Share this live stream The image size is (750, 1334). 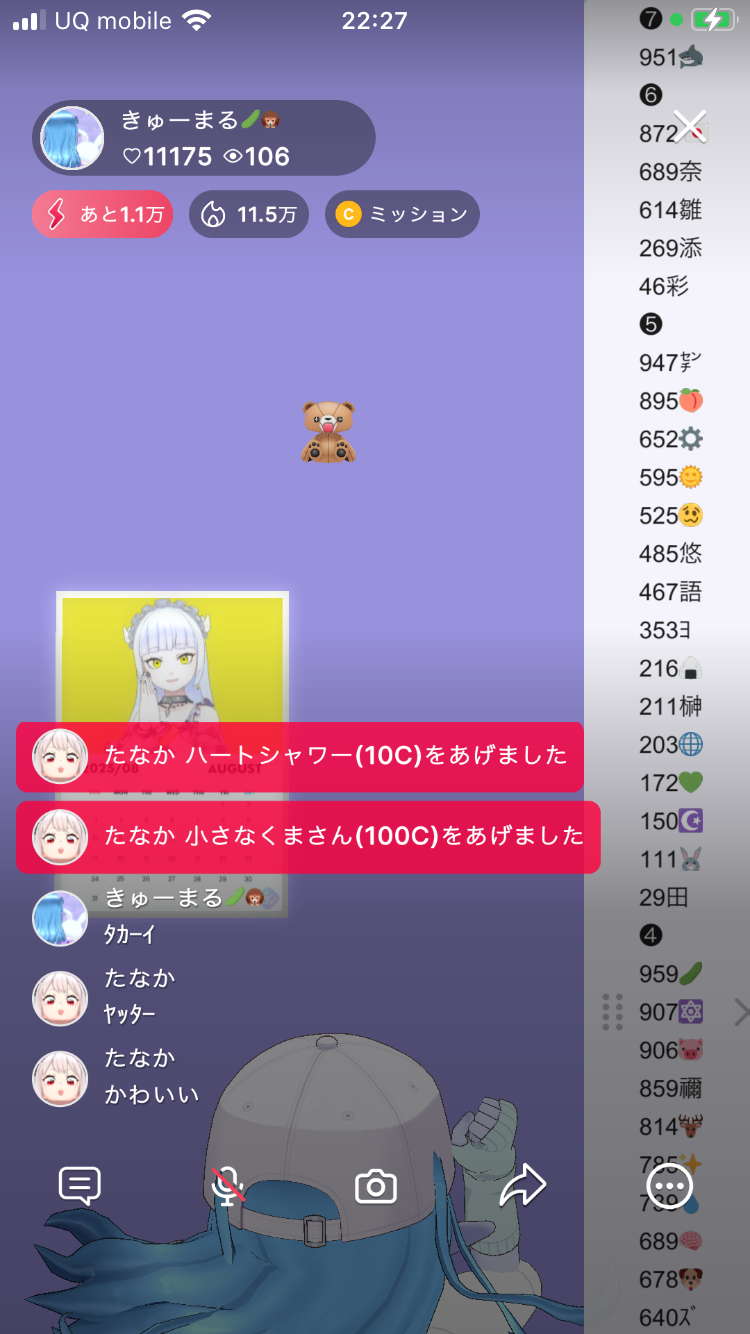522,1186
